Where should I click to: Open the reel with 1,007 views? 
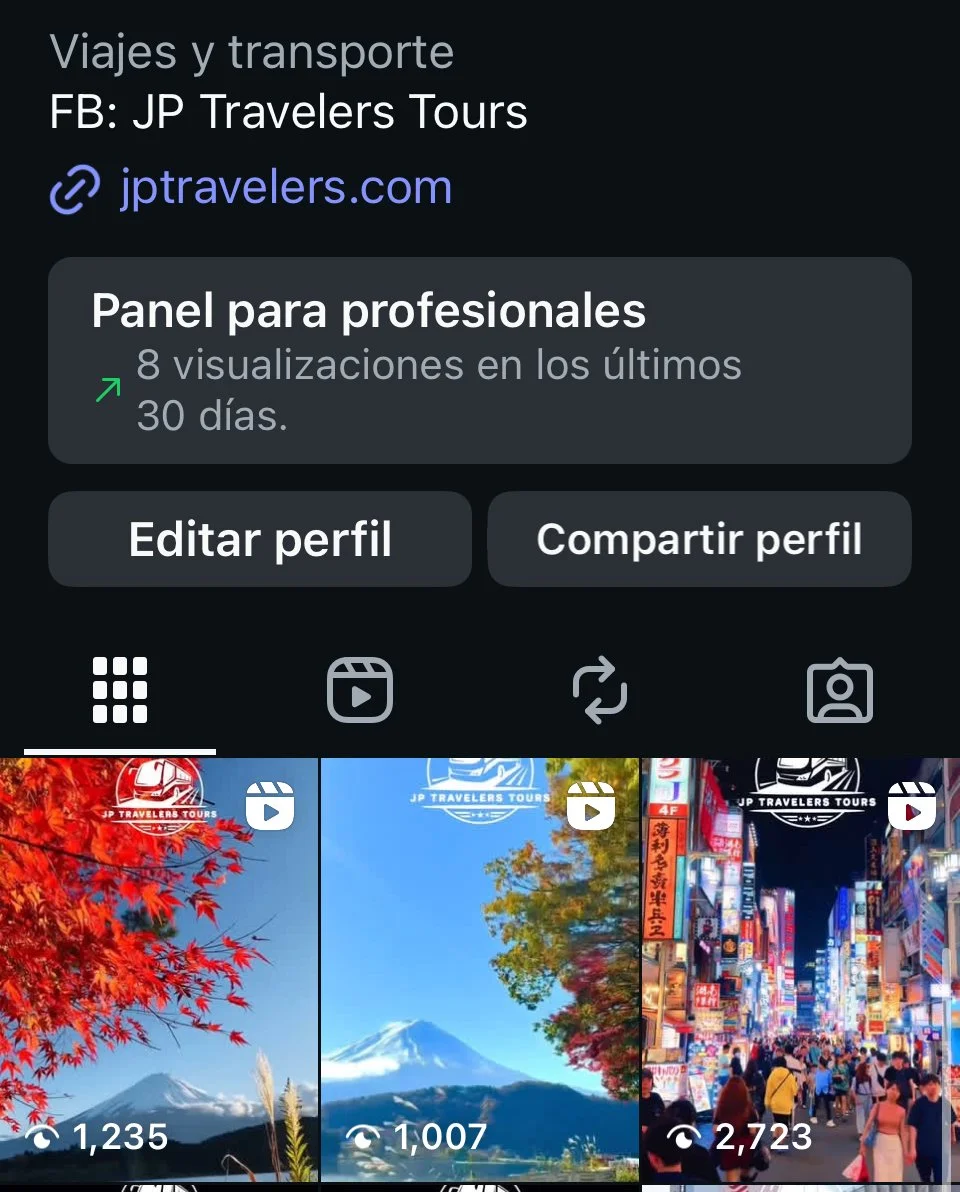[479, 970]
